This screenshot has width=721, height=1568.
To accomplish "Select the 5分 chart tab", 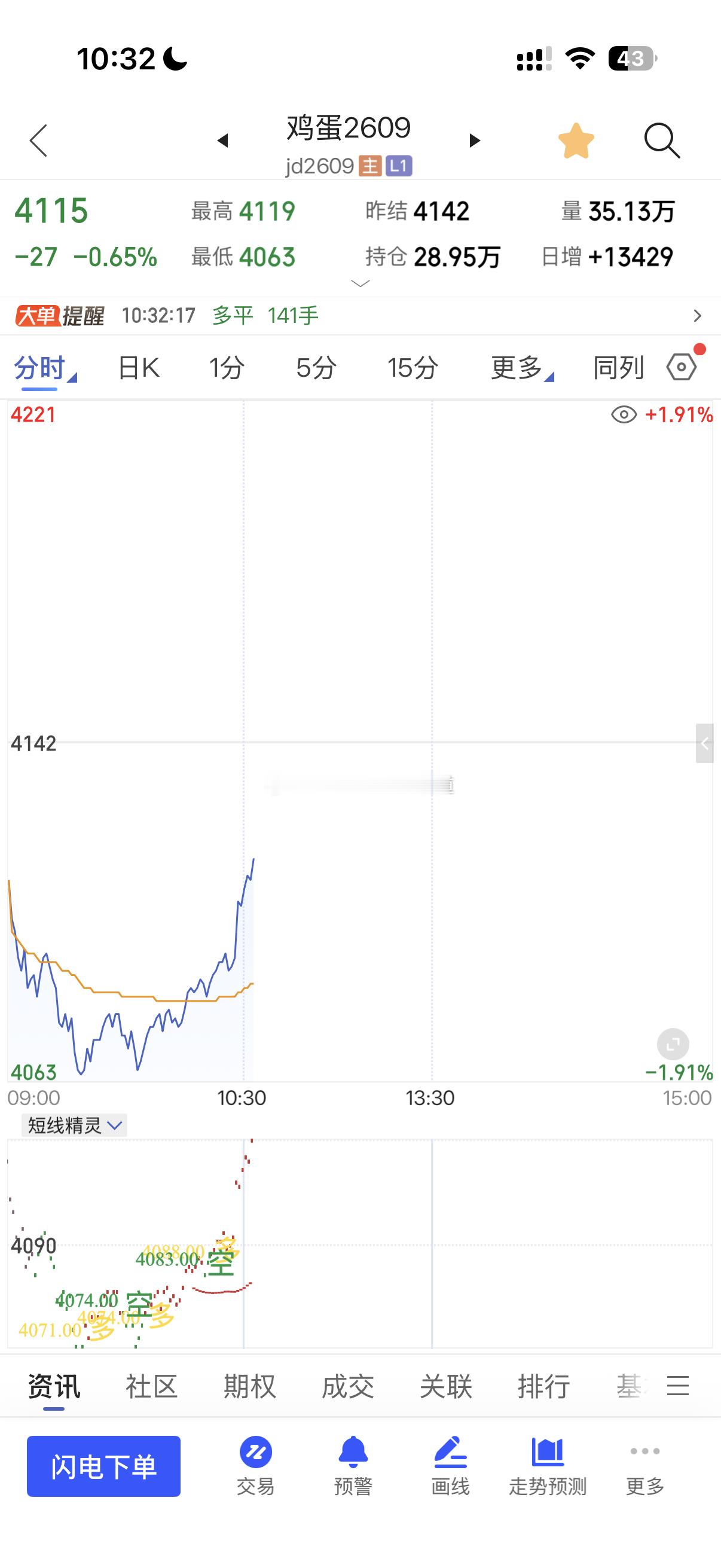I will tap(316, 368).
